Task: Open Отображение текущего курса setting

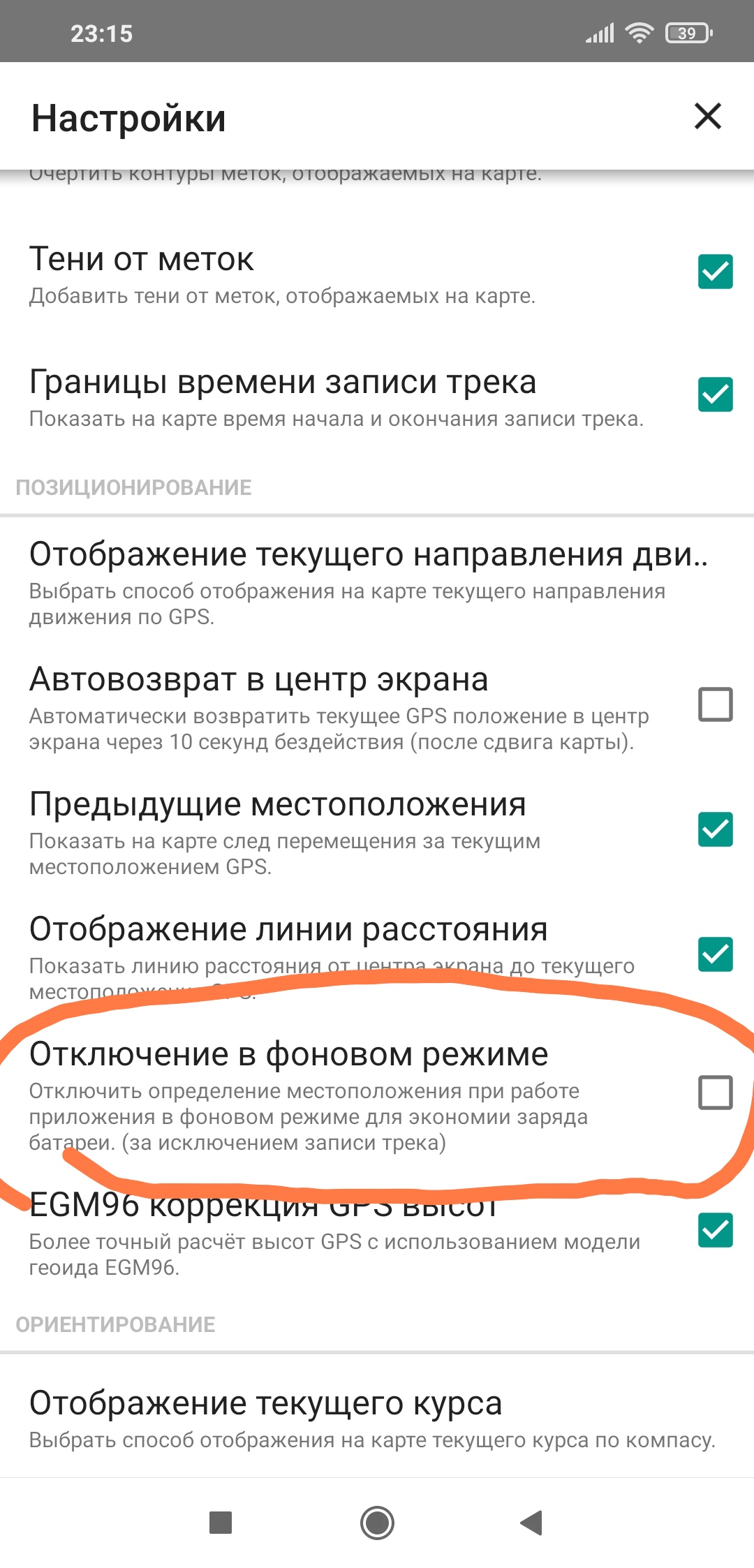Action: [371, 1417]
